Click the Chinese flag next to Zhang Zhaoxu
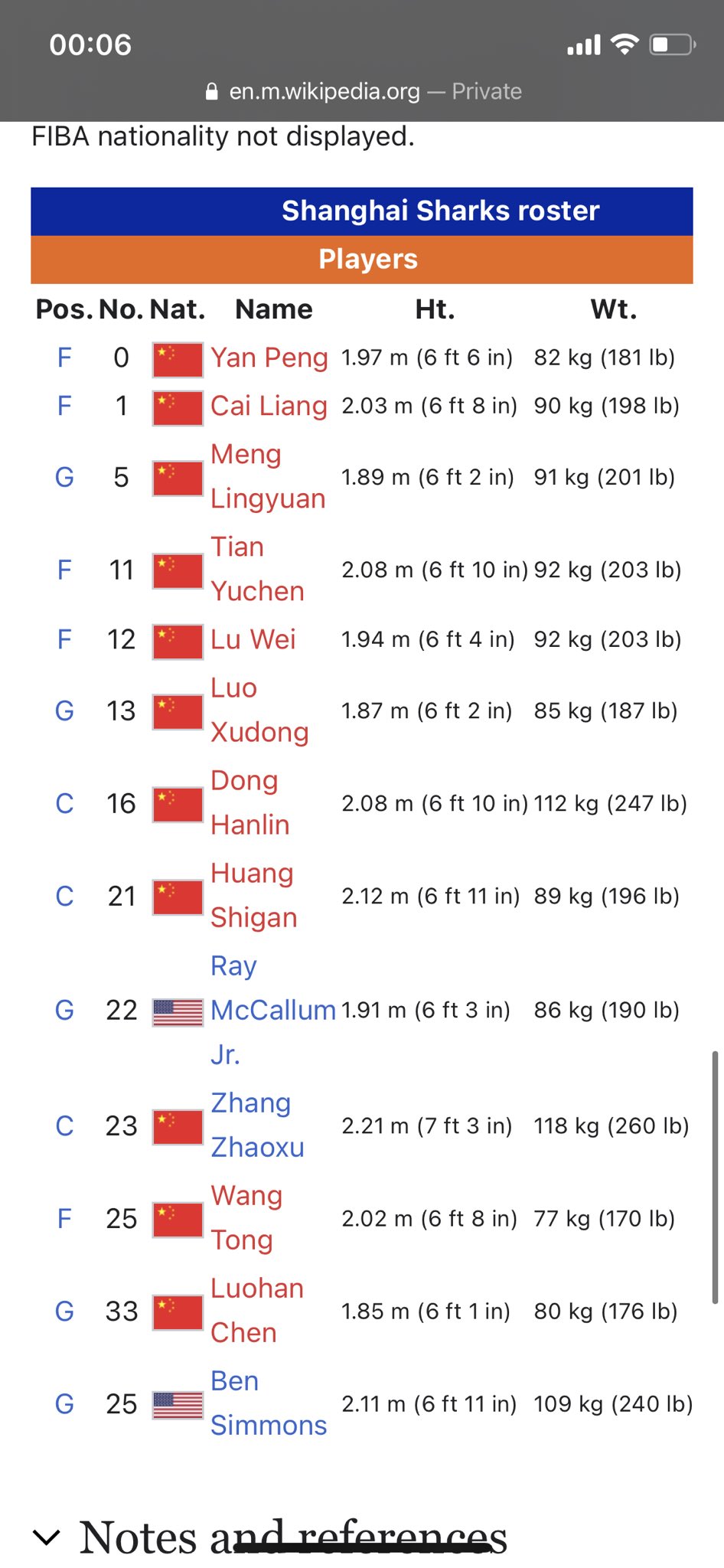724x1568 pixels. tap(177, 1125)
